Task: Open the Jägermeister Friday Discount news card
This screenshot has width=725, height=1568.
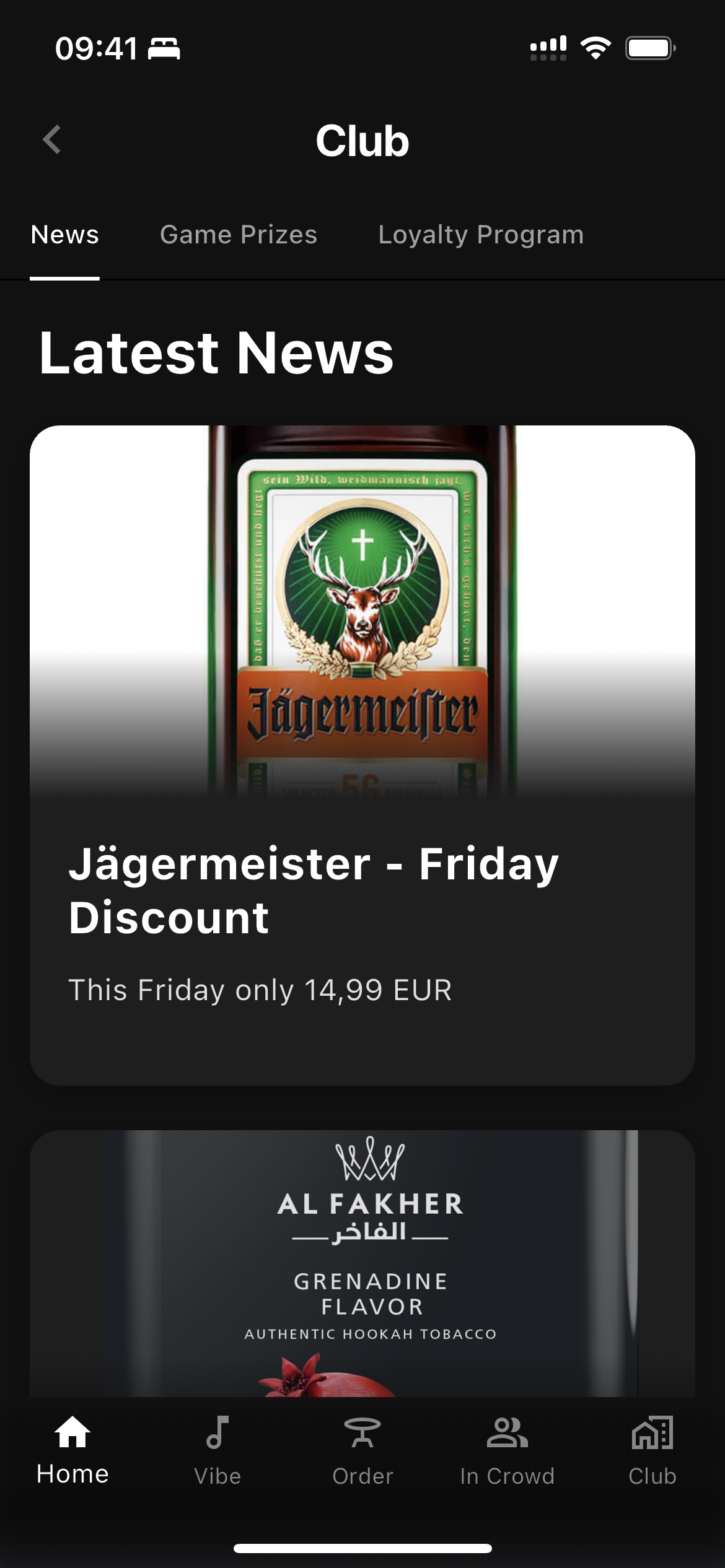Action: click(362, 754)
